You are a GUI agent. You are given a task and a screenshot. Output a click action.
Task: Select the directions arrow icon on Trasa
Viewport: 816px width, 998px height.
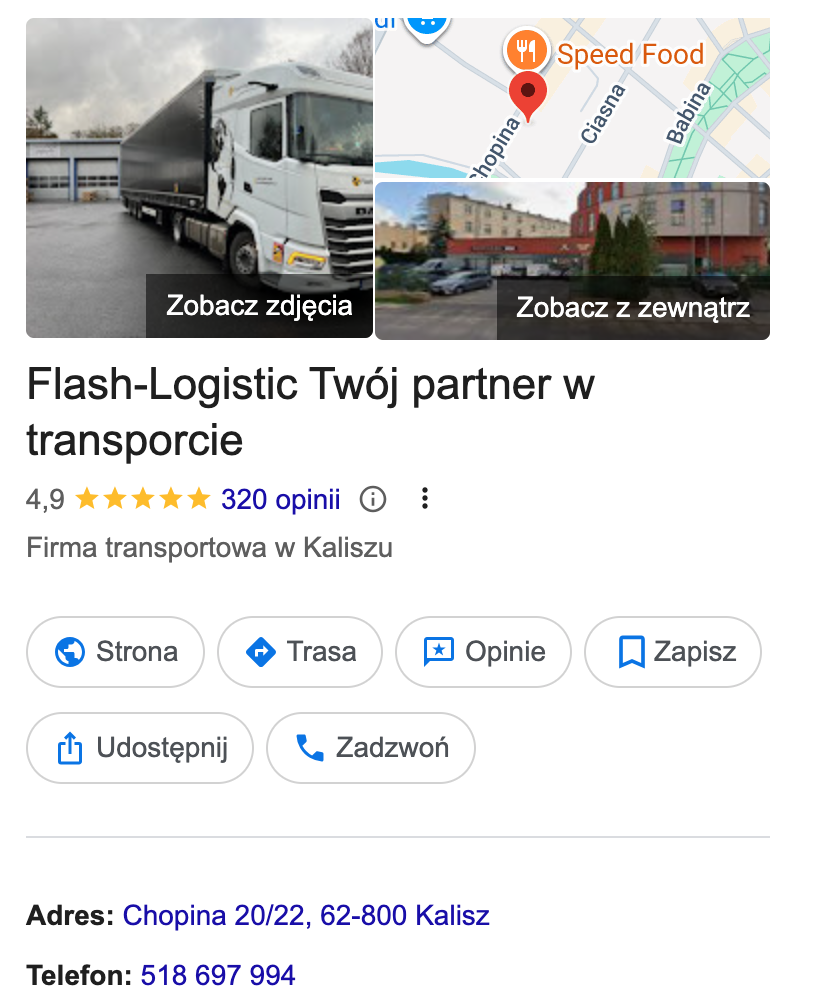[259, 651]
